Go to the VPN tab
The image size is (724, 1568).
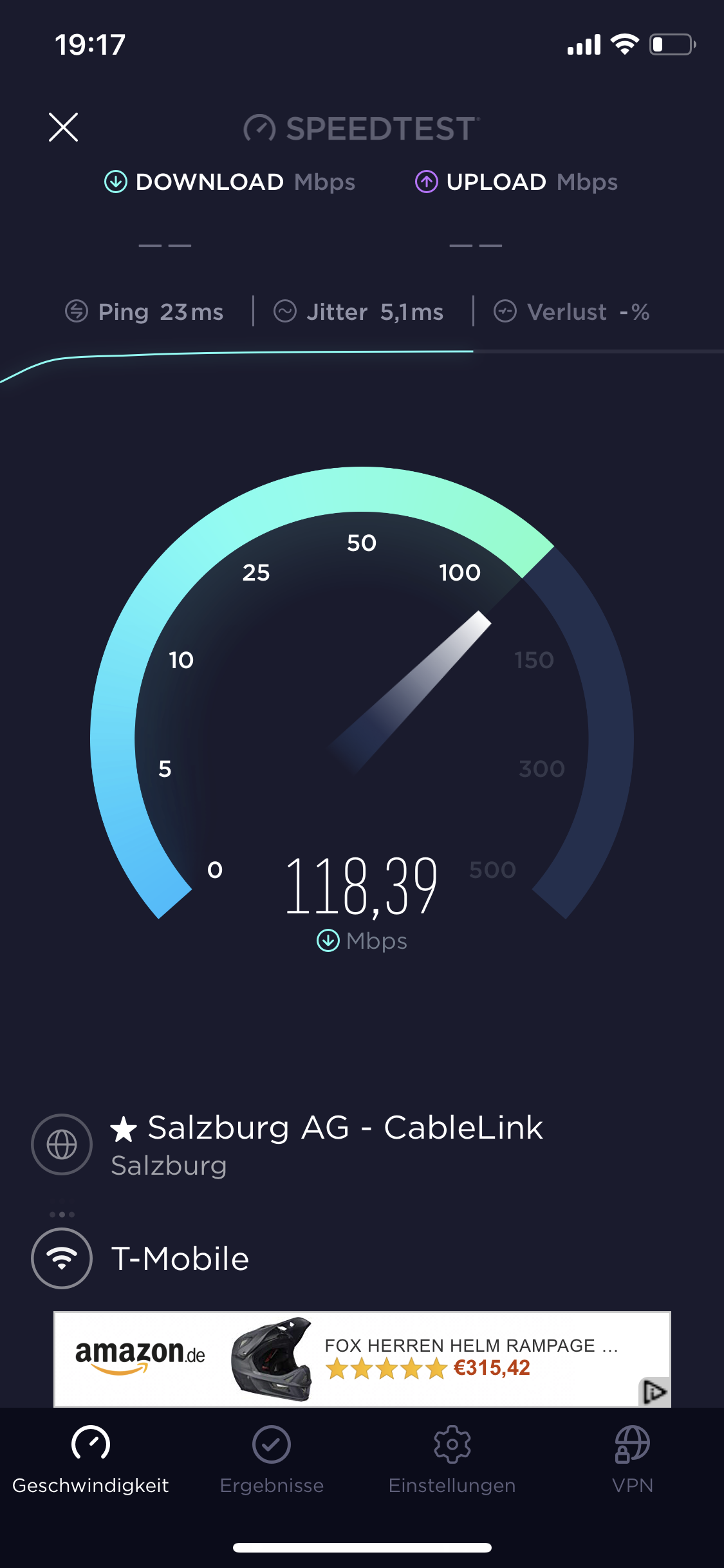click(633, 1460)
